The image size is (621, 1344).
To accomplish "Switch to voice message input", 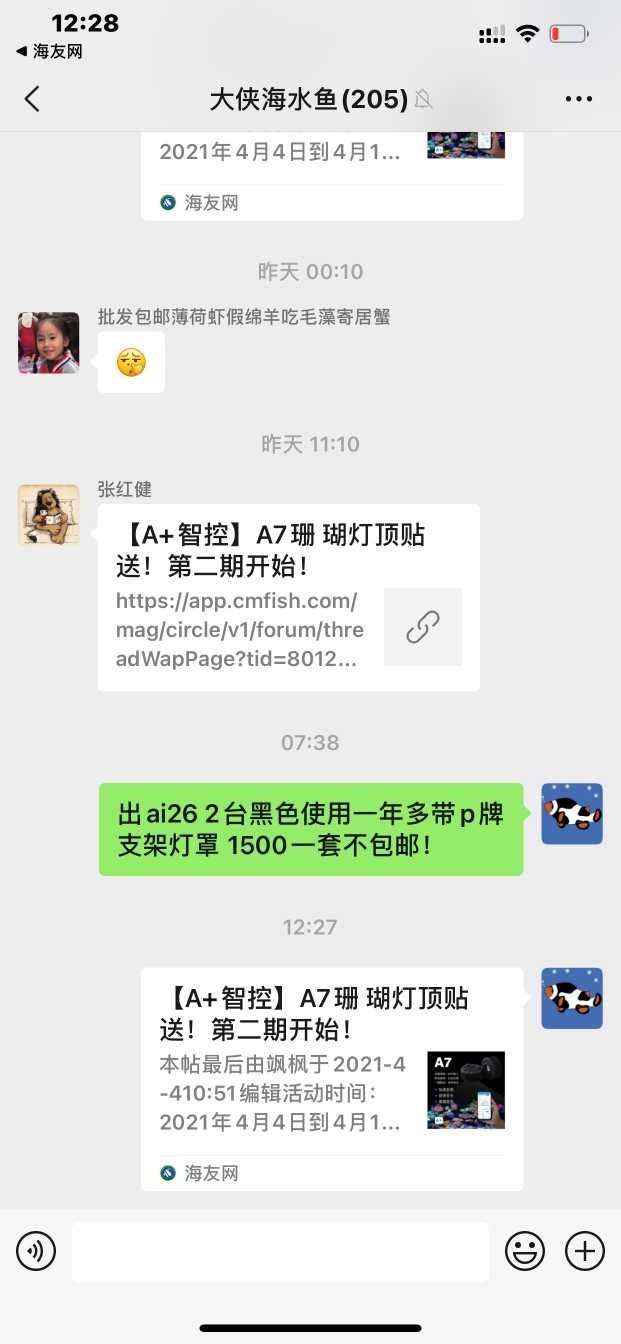I will [36, 1251].
